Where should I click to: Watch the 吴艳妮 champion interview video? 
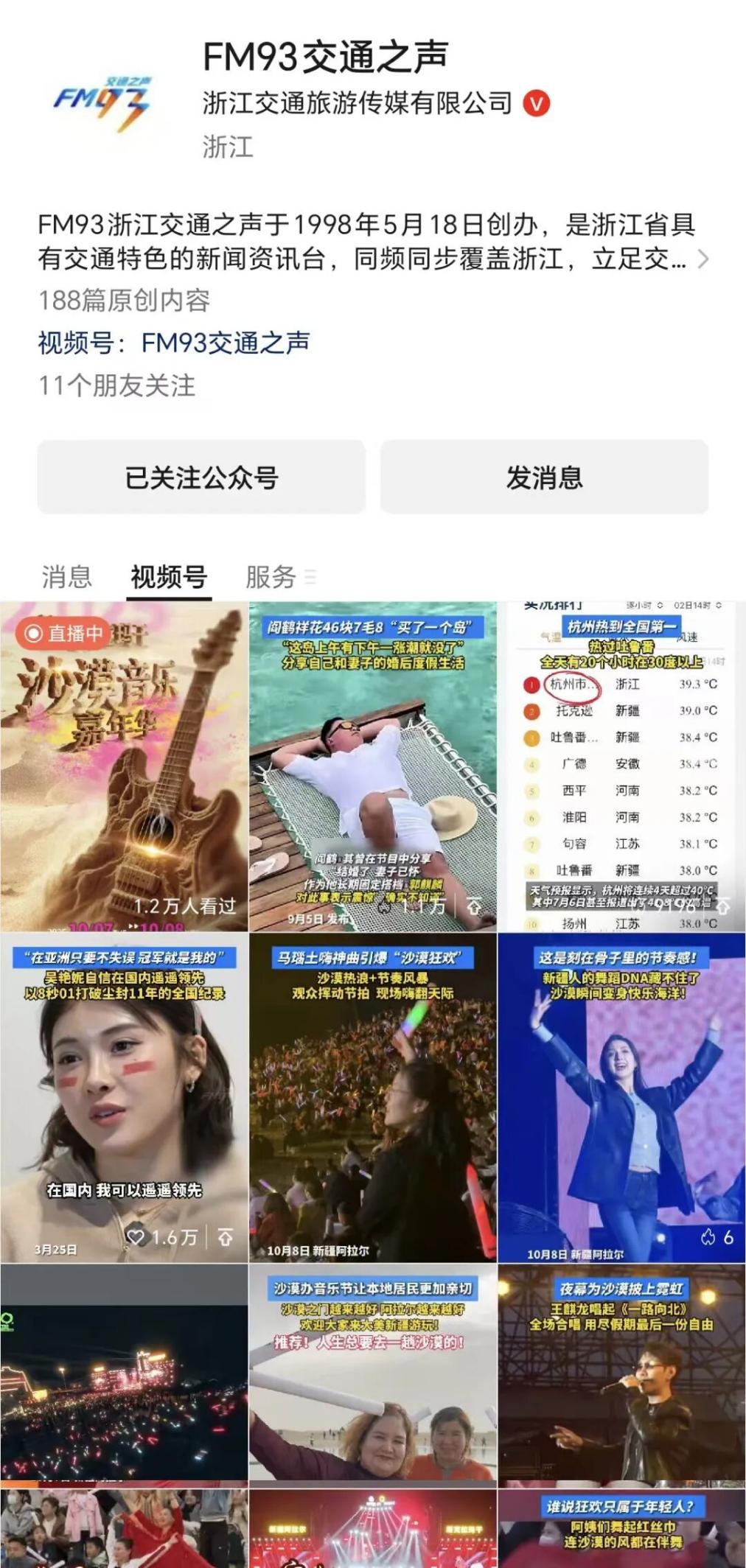coord(124,1098)
